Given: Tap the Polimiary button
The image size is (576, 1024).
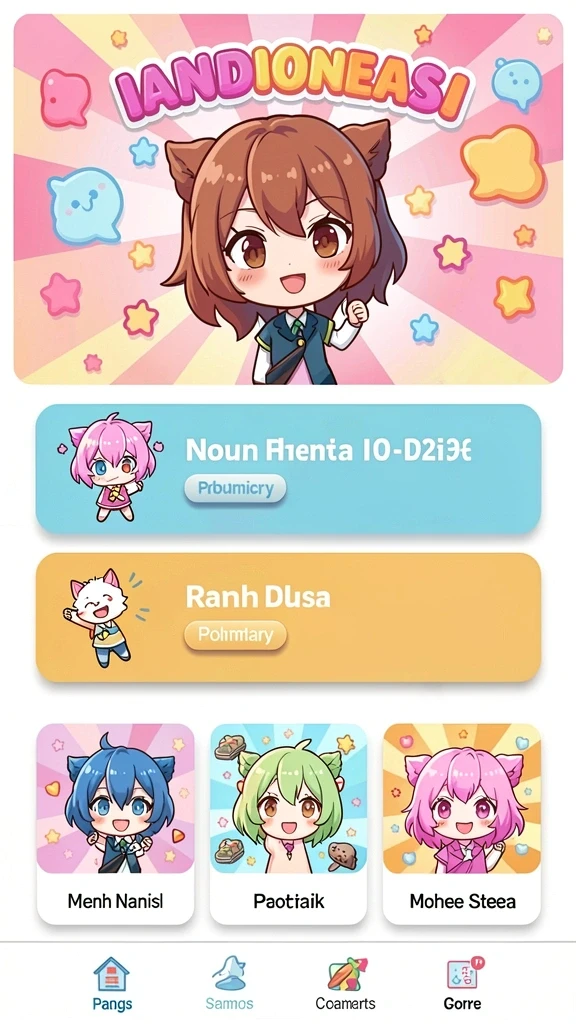Looking at the screenshot, I should 235,634.
